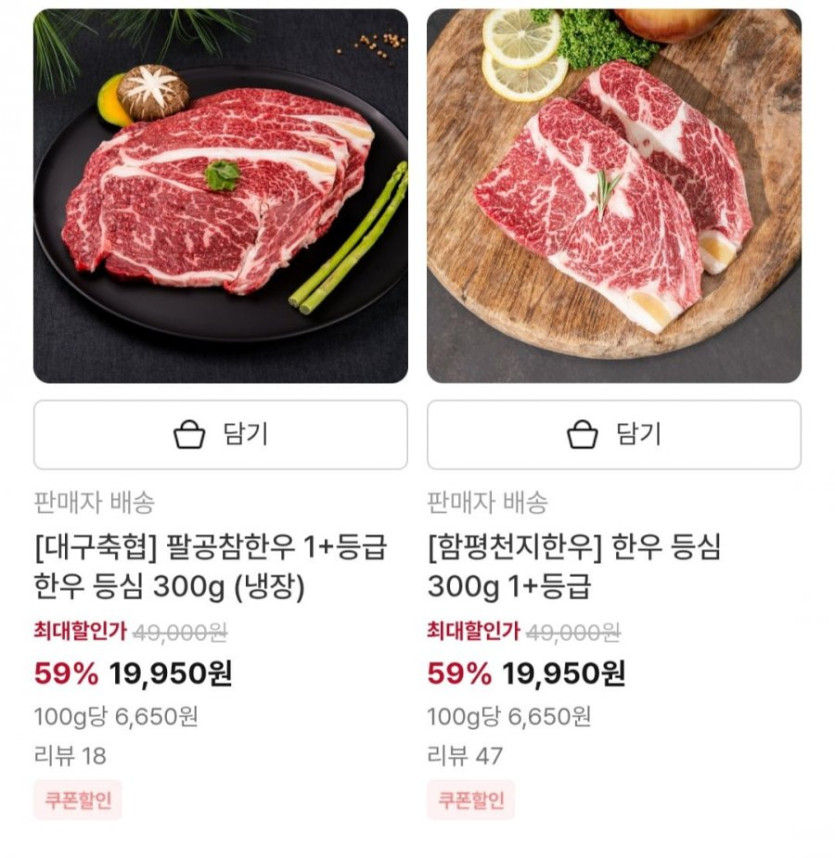
Task: View details of 함평천지한우 등심 300g 1+등급
Action: (574, 566)
